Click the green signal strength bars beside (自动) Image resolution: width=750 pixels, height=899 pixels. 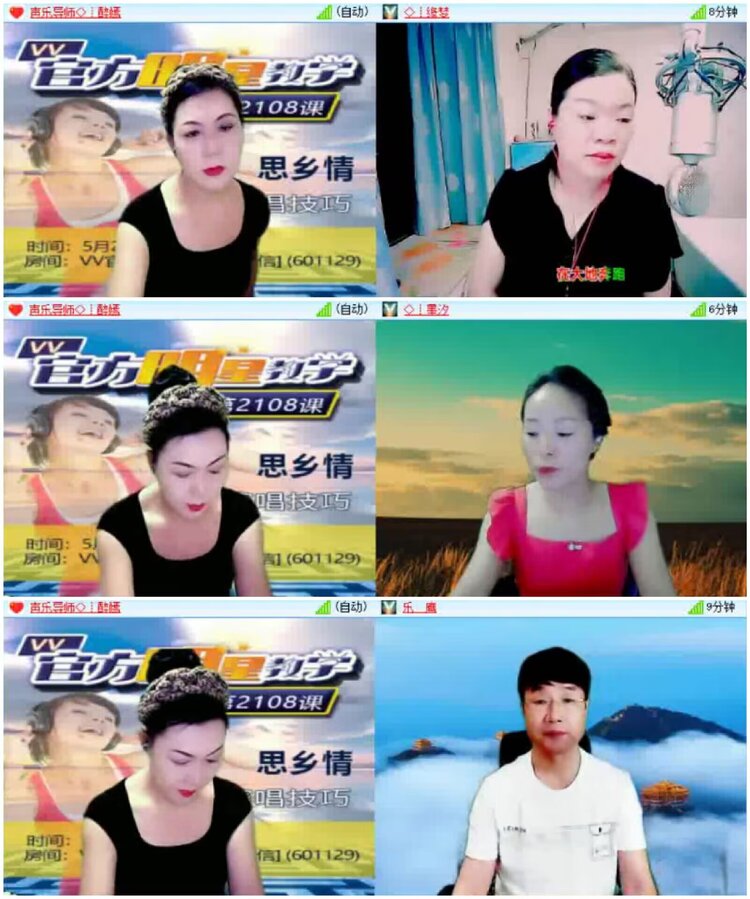(322, 10)
